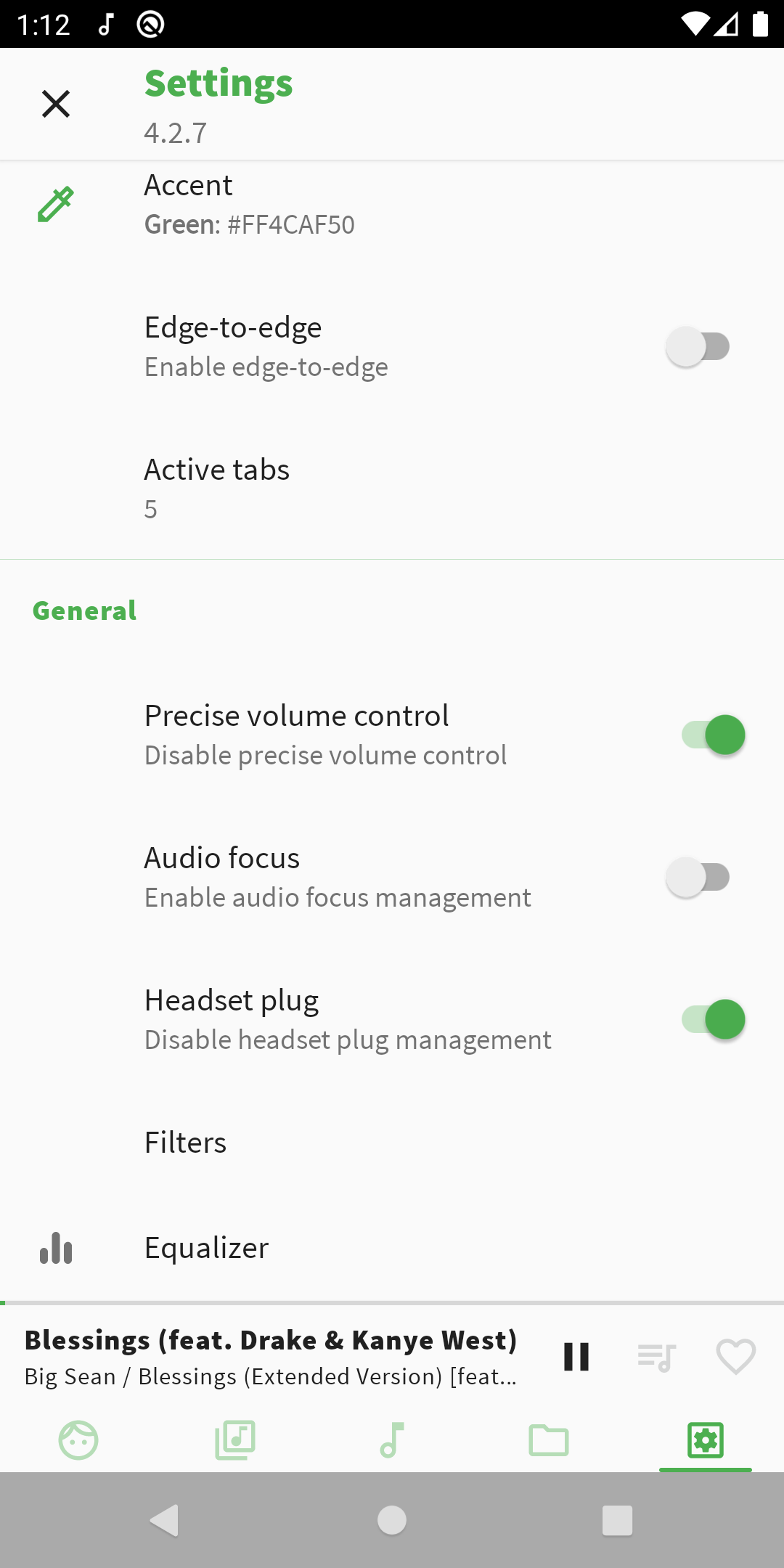This screenshot has height=1568, width=784.
Task: Open the artists icon in bottom navigation
Action: click(78, 1441)
